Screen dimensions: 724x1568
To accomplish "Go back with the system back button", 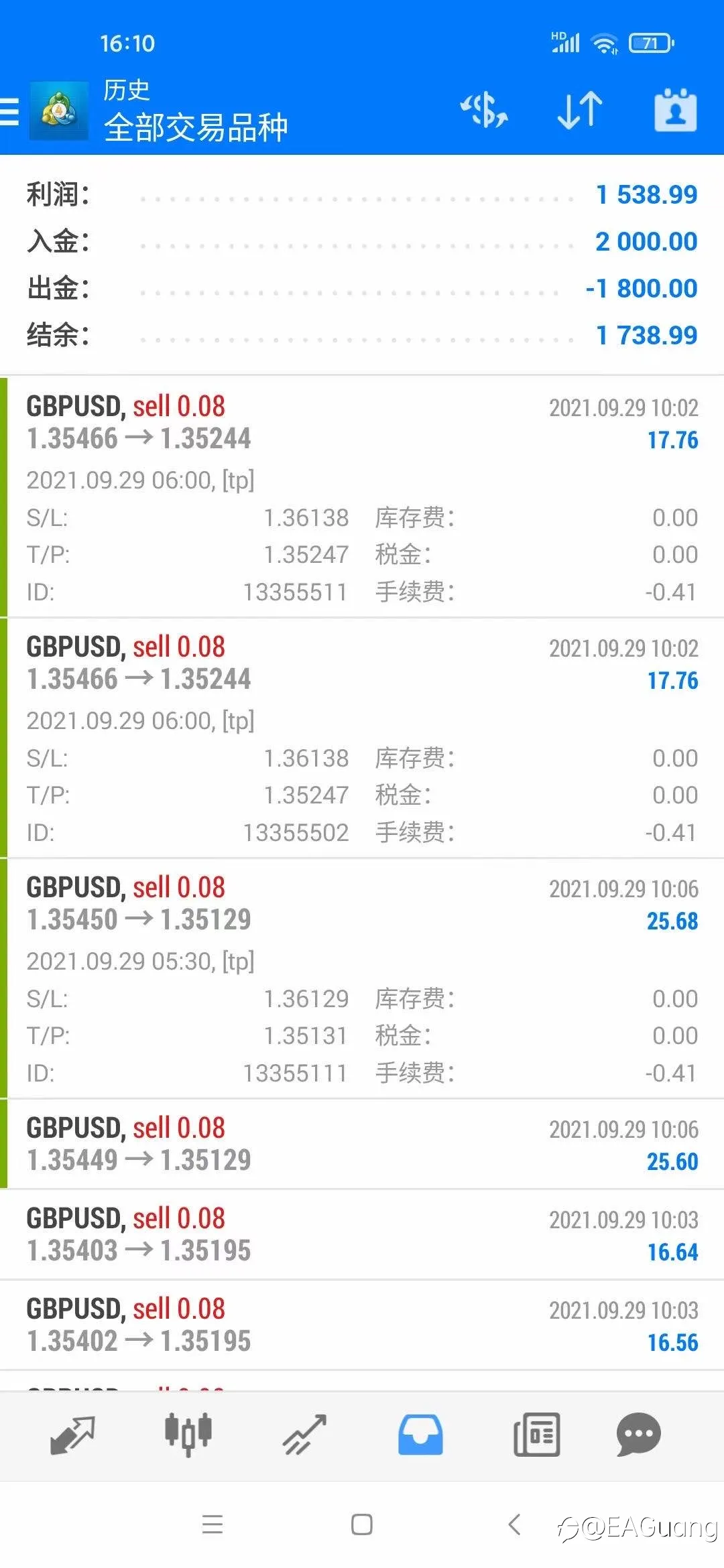I will point(514,1524).
